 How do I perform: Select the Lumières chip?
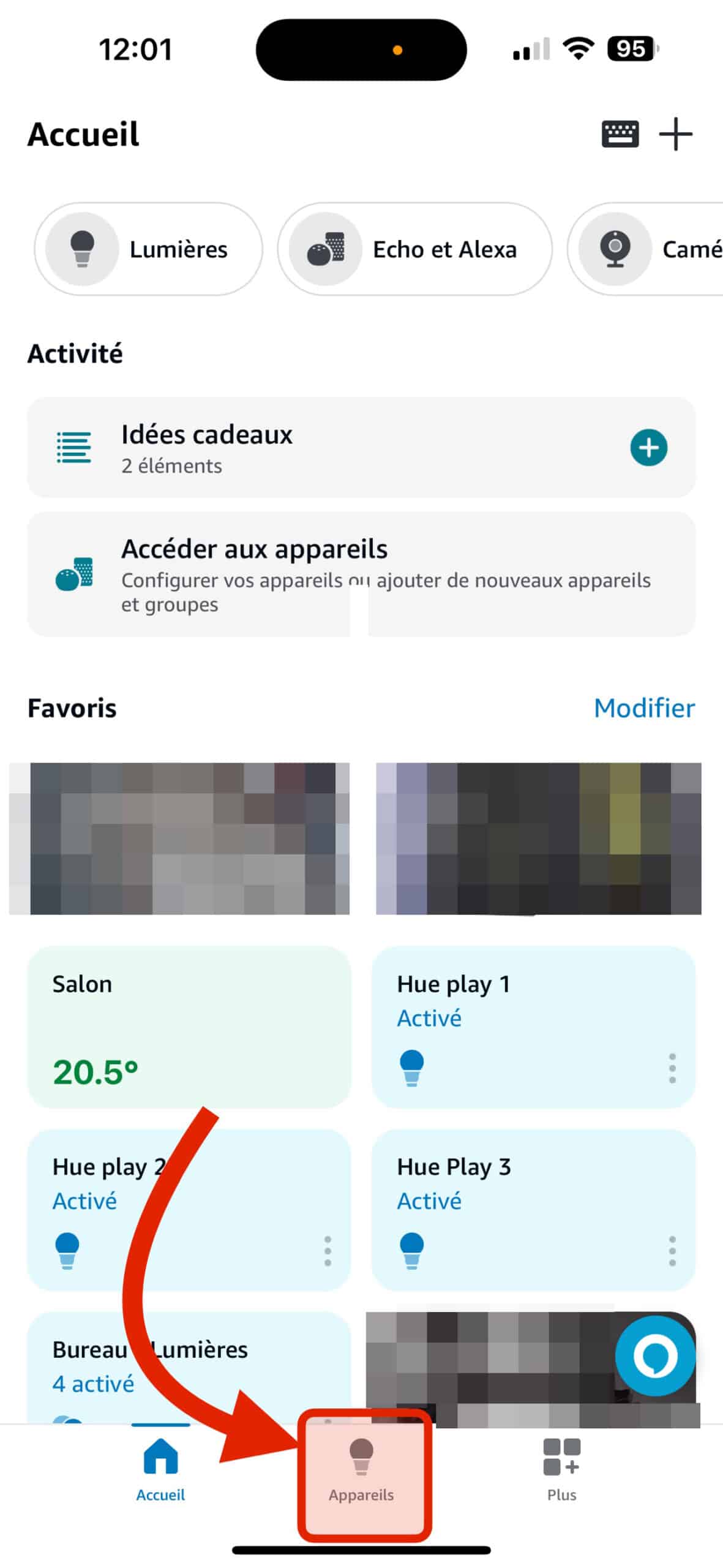click(x=148, y=249)
